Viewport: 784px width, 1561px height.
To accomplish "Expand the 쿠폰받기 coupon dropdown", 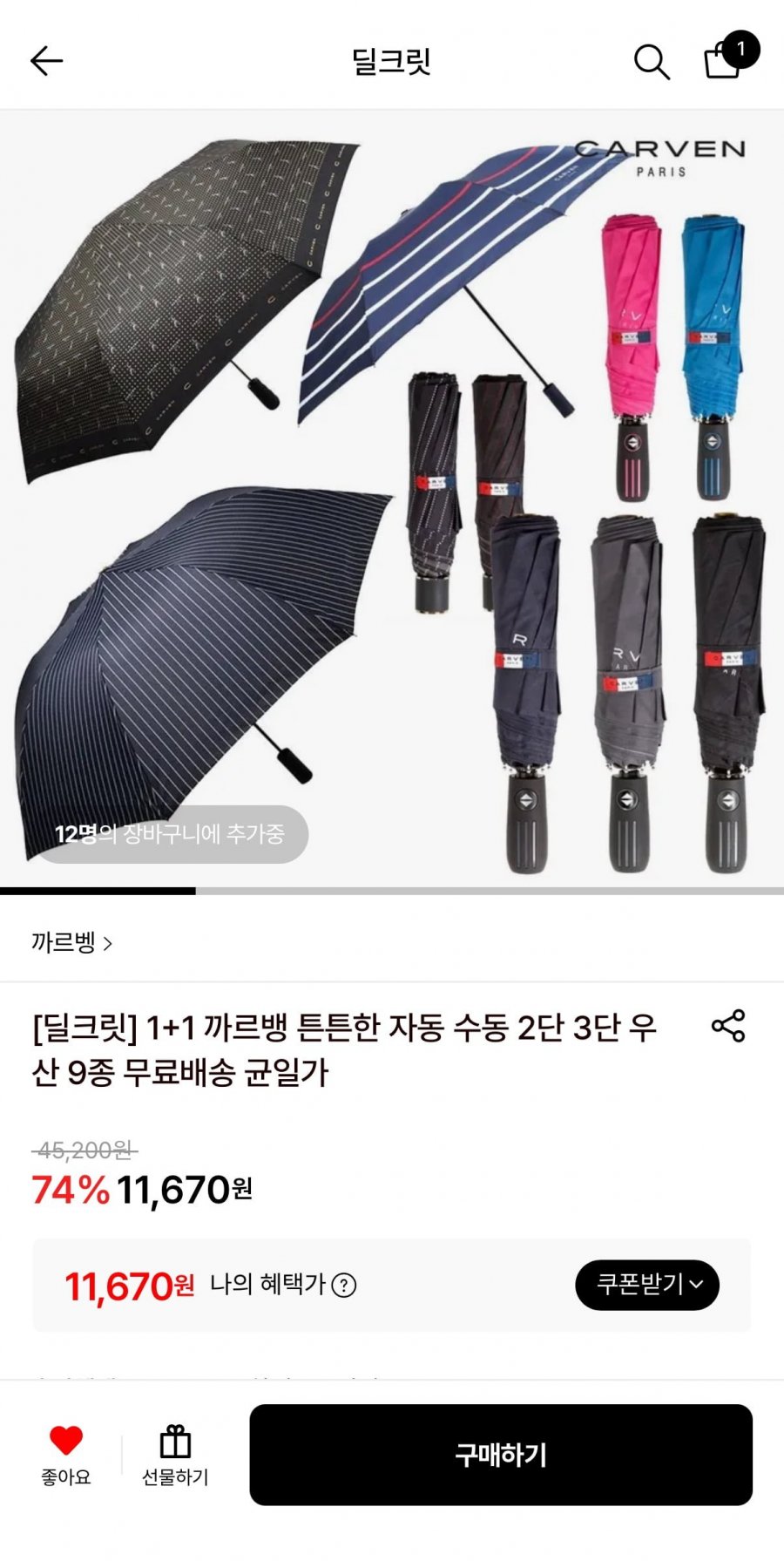I will [x=645, y=1285].
